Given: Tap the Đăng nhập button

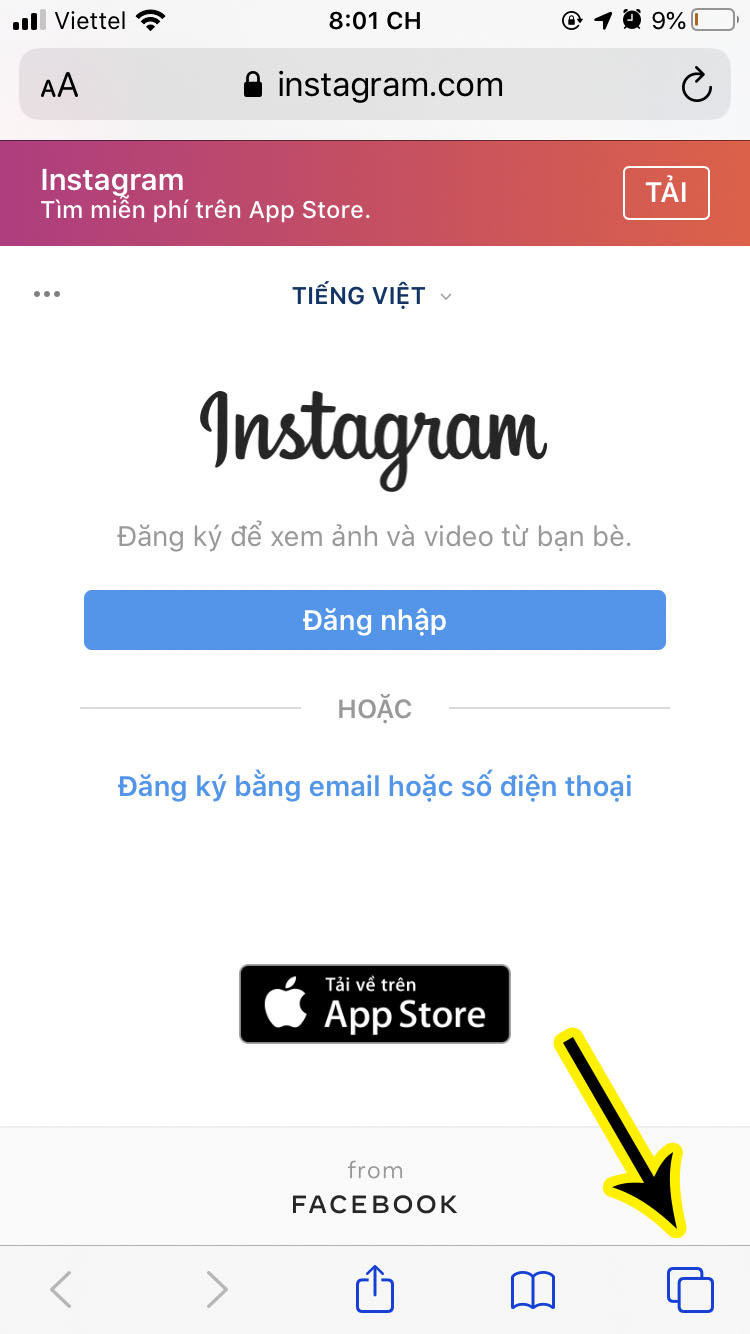Looking at the screenshot, I should tap(375, 620).
